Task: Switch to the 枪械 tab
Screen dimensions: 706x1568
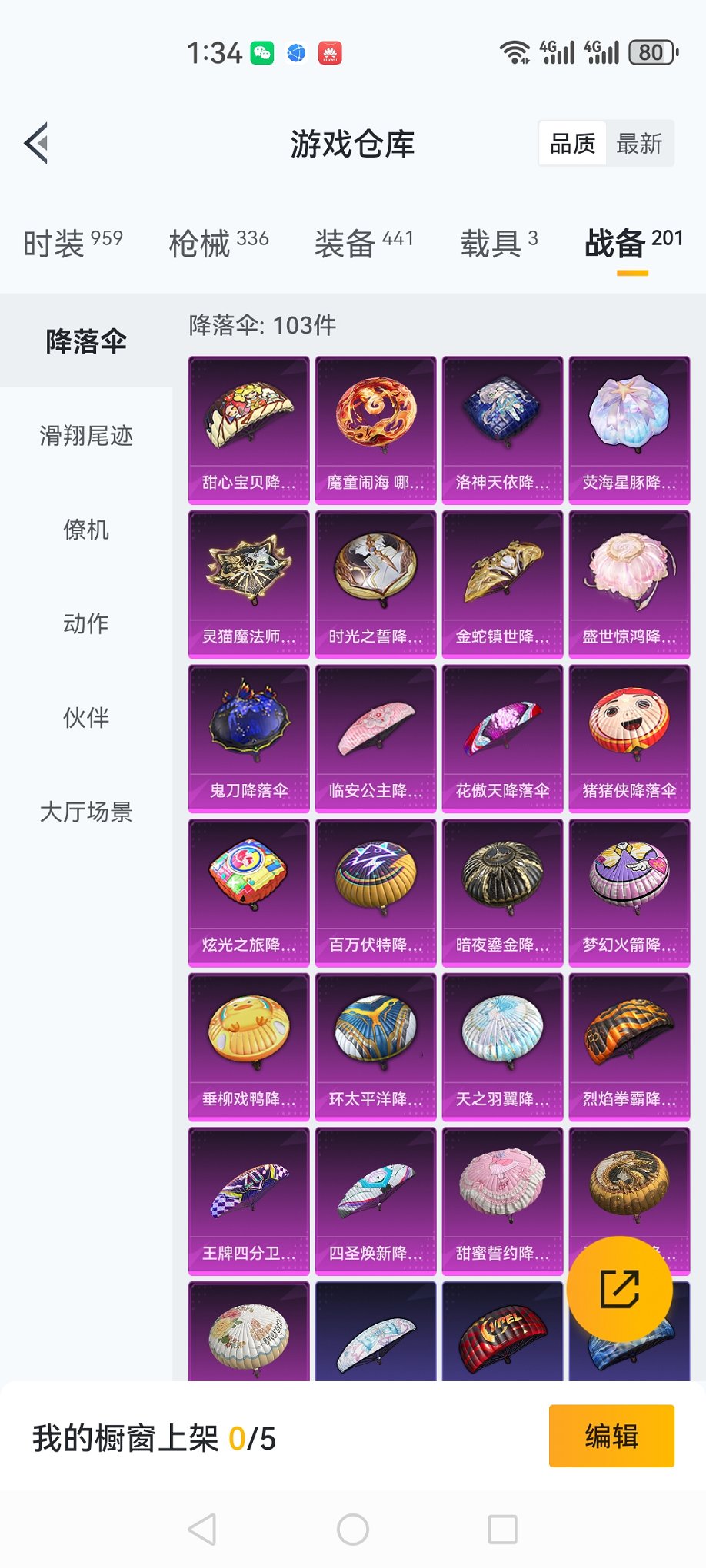Action: (218, 244)
